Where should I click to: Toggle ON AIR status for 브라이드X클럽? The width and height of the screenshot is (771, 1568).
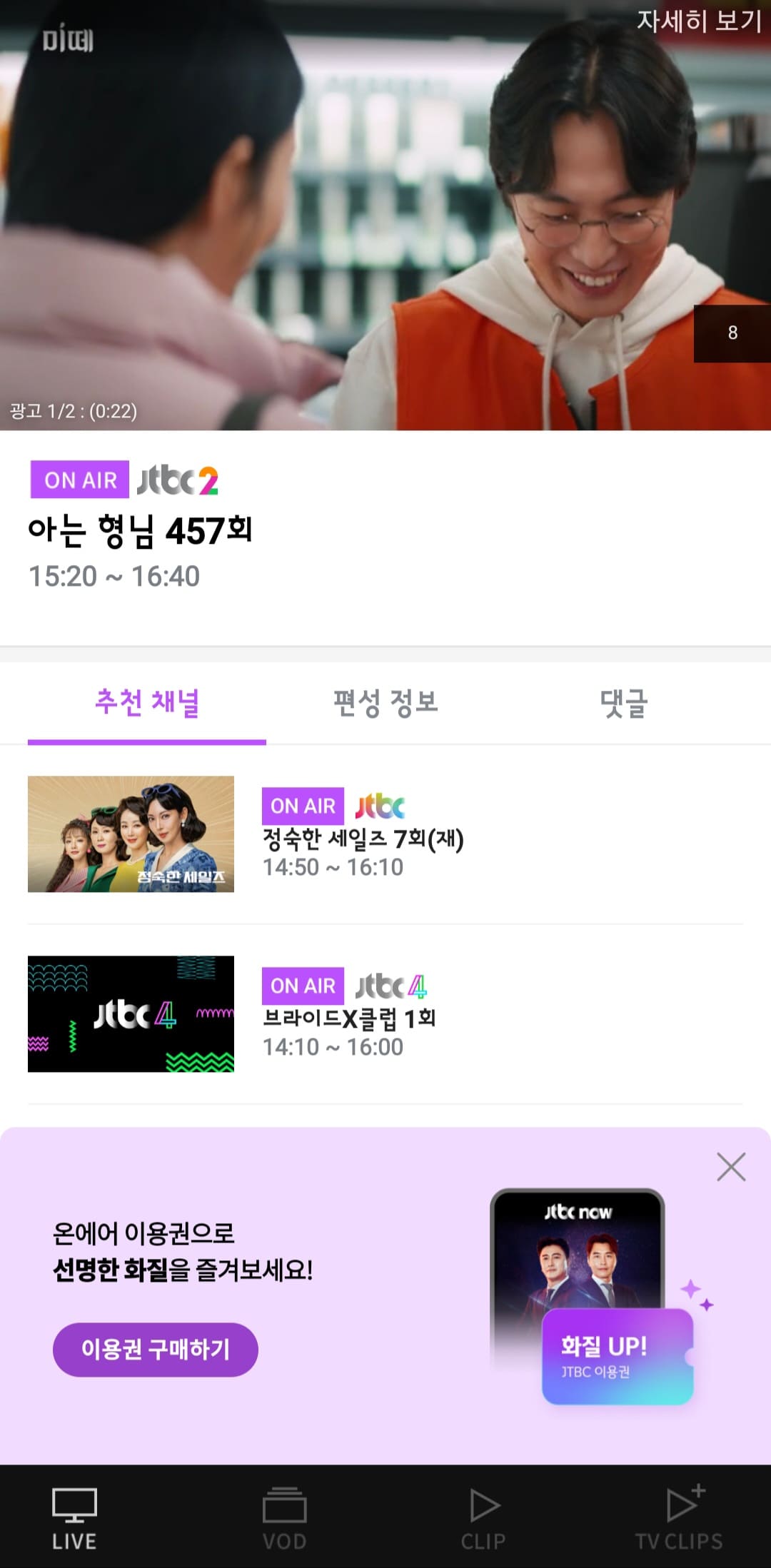point(303,985)
